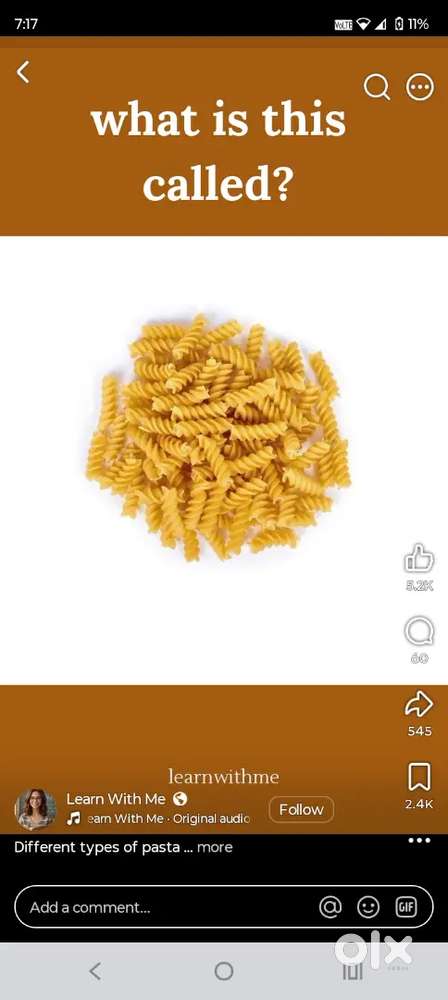Screen dimensions: 448x1000
Task: Open the GIF picker in comment box
Action: (x=406, y=907)
